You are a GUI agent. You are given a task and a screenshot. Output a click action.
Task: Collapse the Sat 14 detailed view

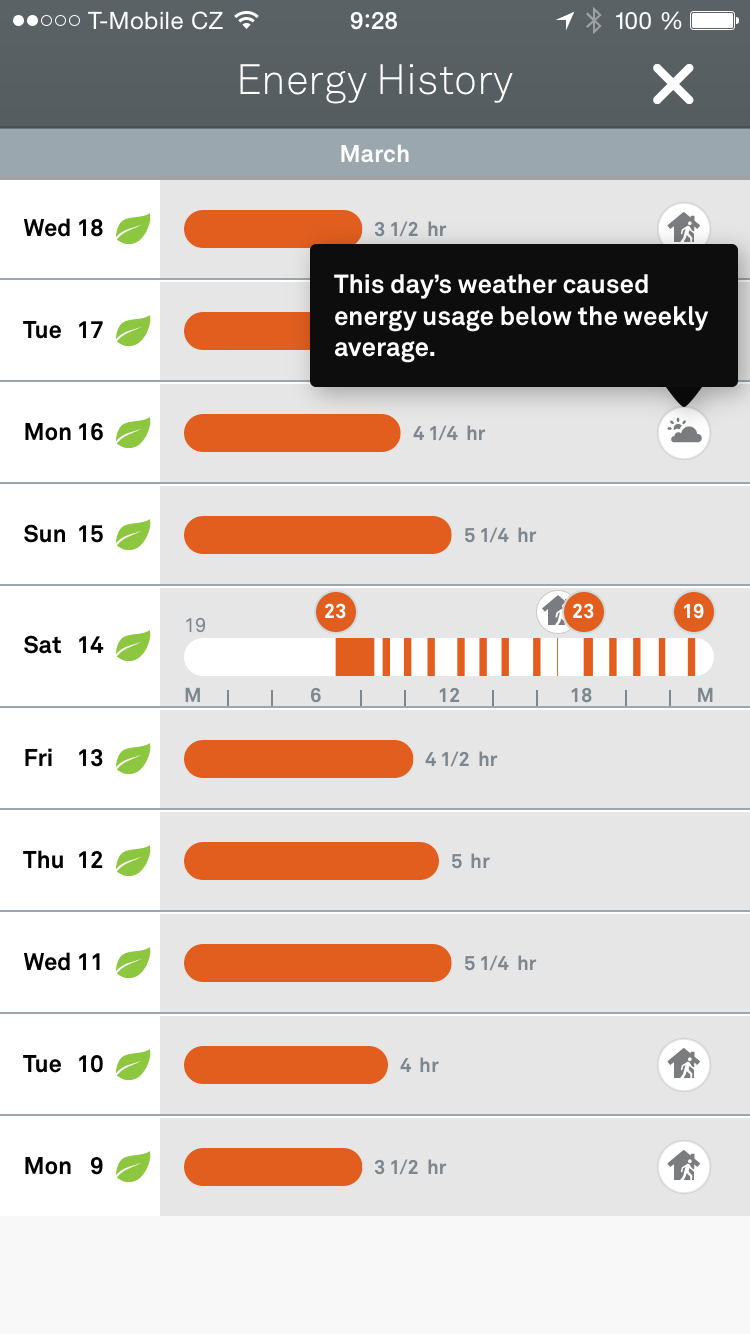(x=375, y=646)
